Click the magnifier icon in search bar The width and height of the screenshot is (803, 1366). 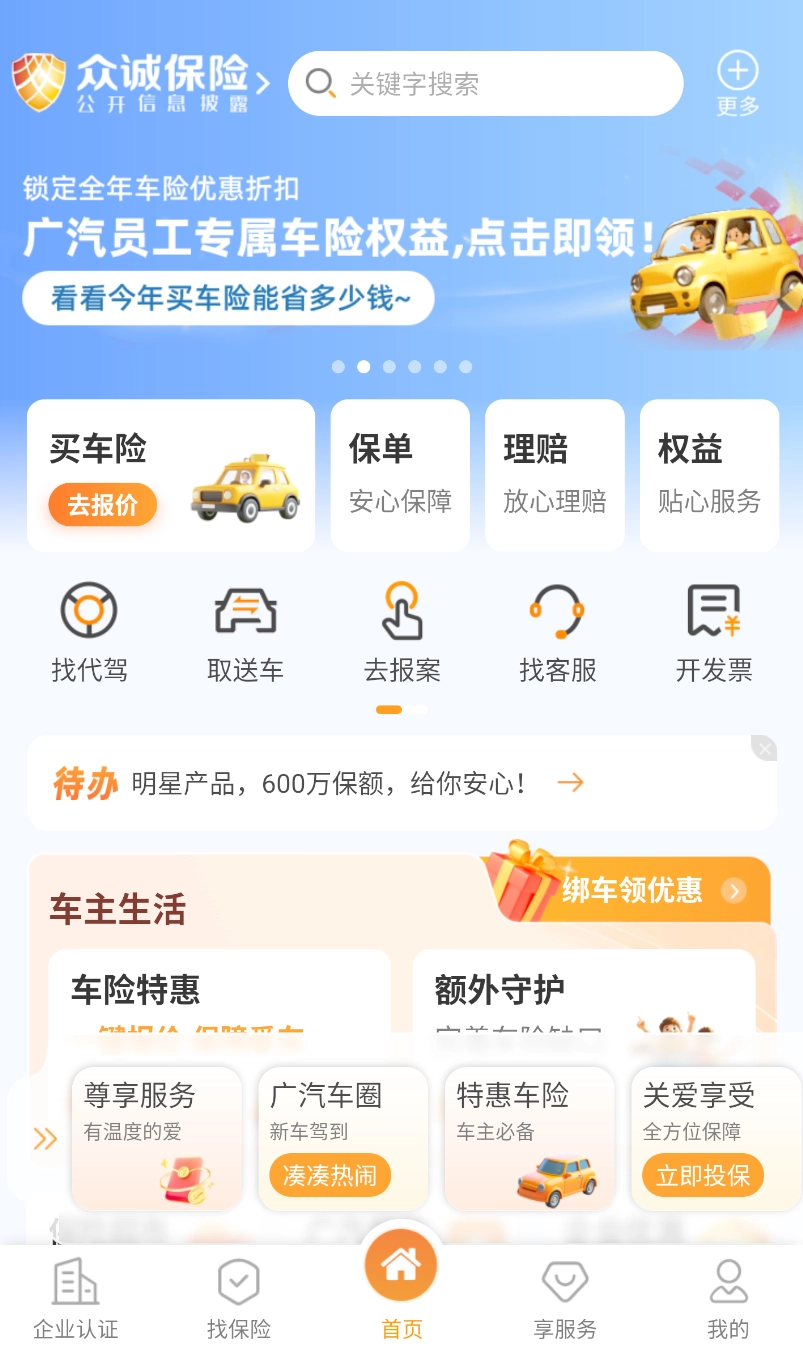click(x=320, y=84)
